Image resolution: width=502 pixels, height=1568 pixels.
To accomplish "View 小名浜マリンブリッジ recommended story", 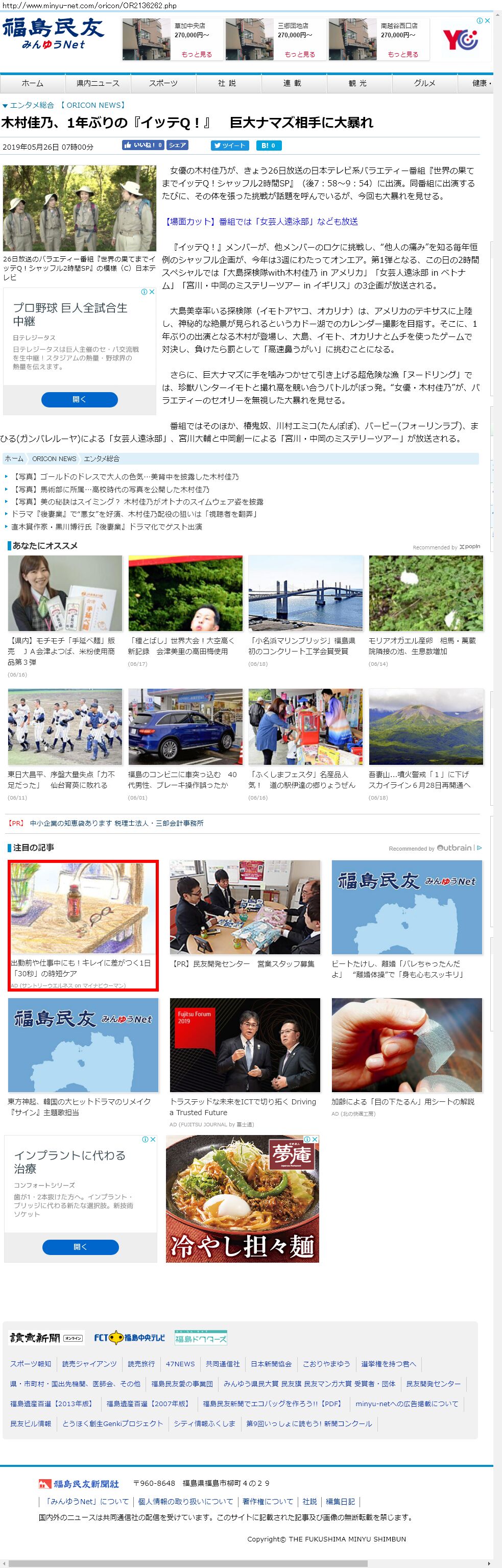I will 305,646.
